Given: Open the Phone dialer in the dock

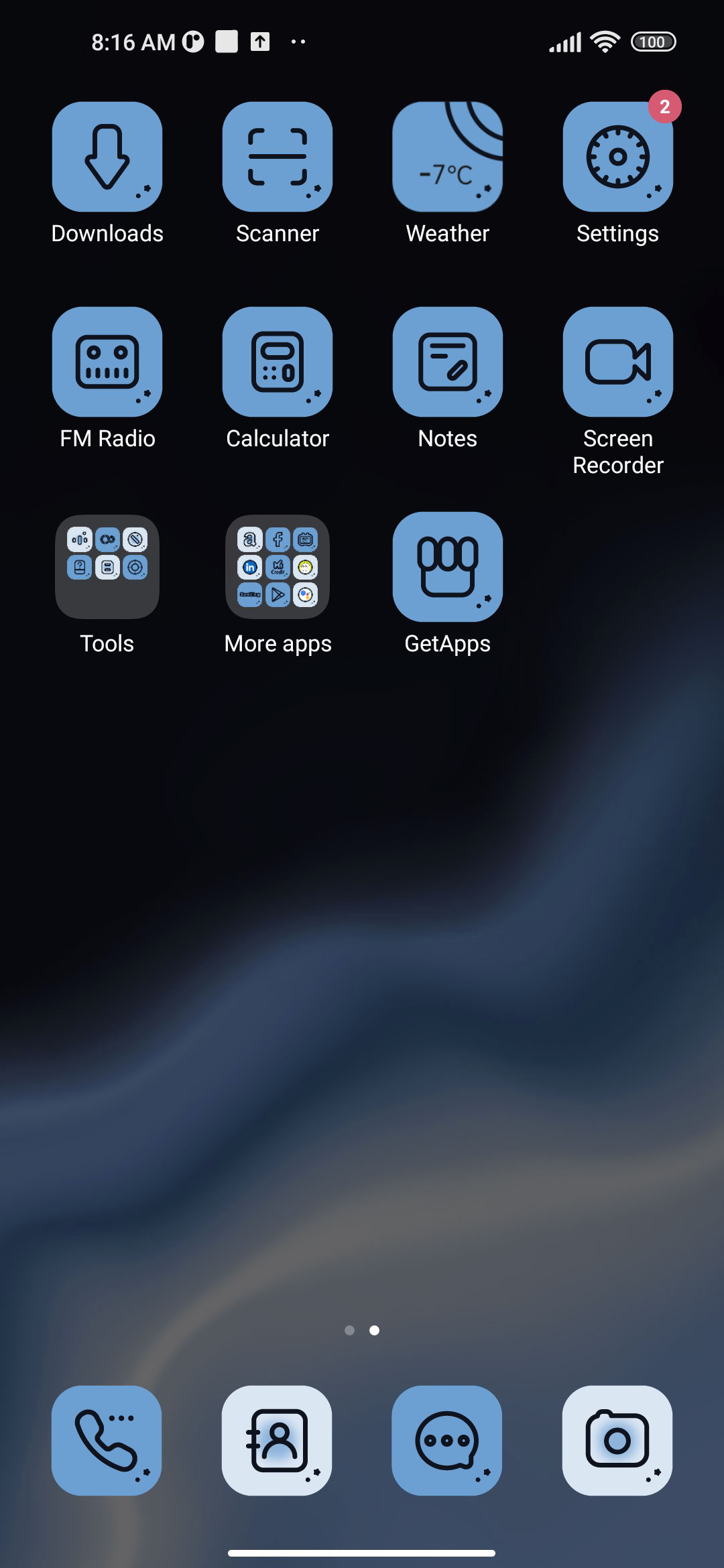Looking at the screenshot, I should click(x=107, y=1441).
